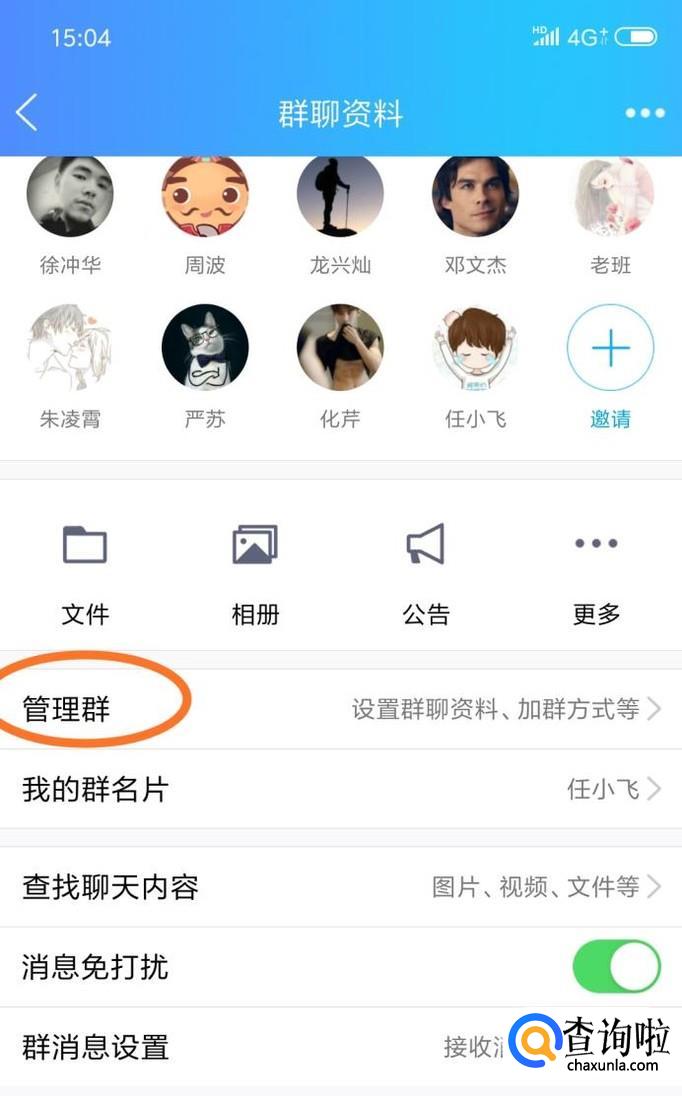Open member 周波's profile
The image size is (682, 1096).
[x=205, y=196]
